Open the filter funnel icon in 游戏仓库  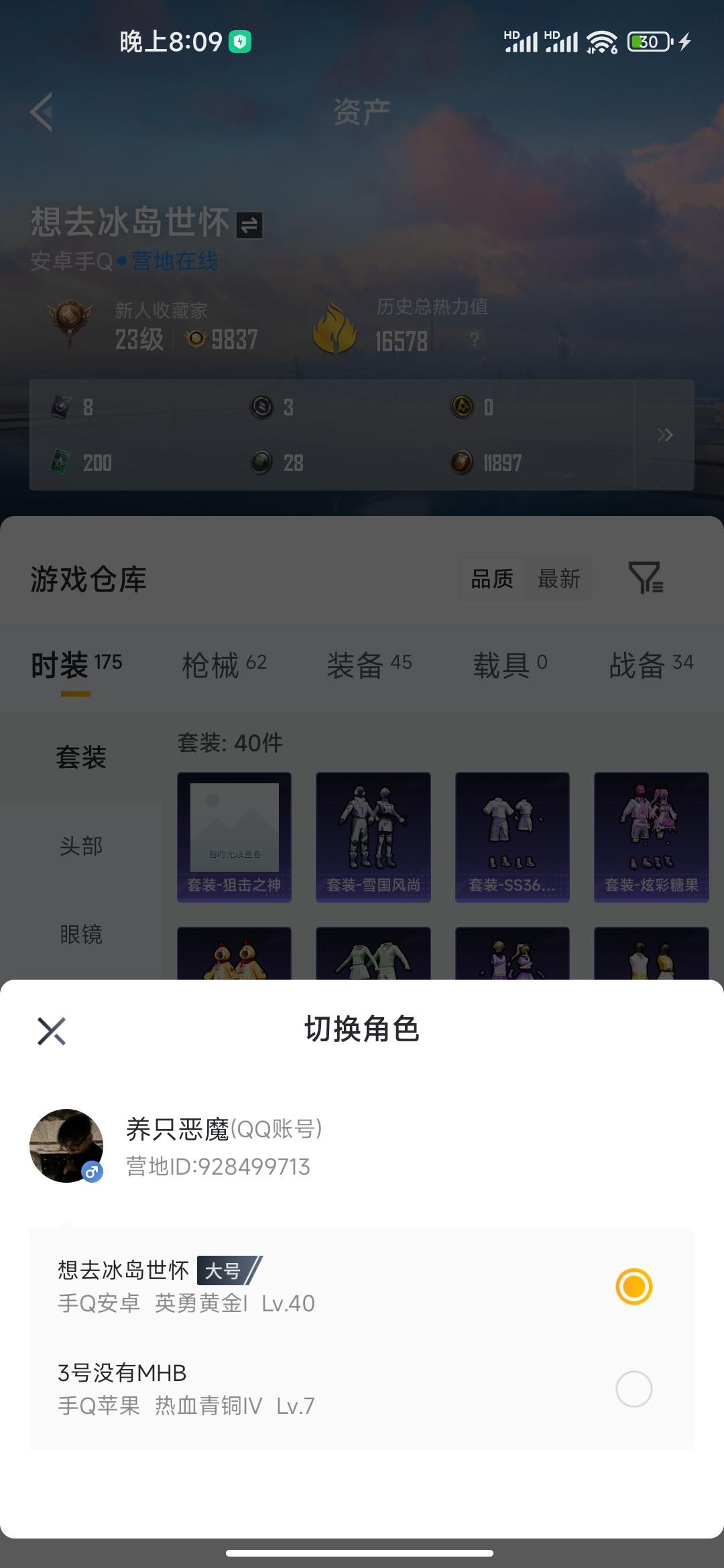click(x=646, y=580)
